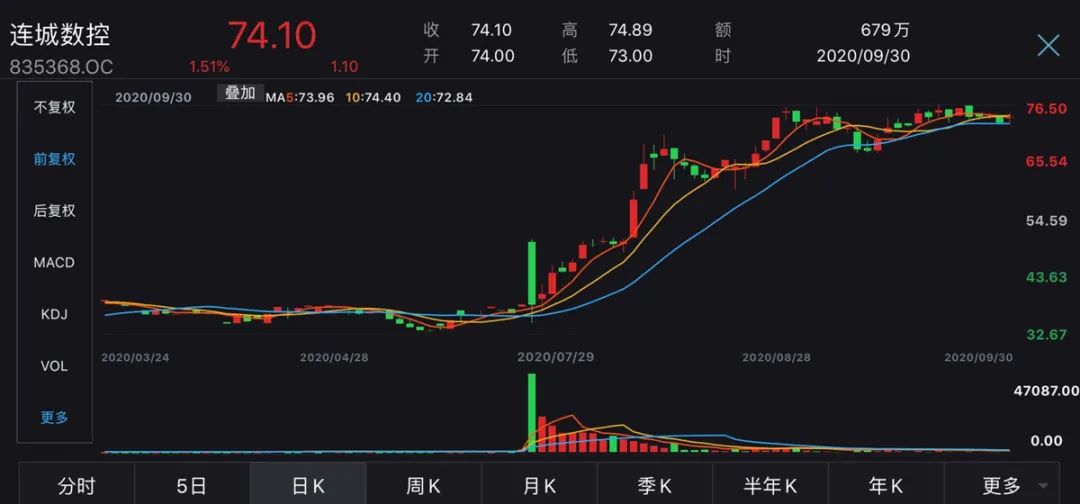Select 不复权 price adjustment
This screenshot has width=1080, height=504.
coord(55,107)
